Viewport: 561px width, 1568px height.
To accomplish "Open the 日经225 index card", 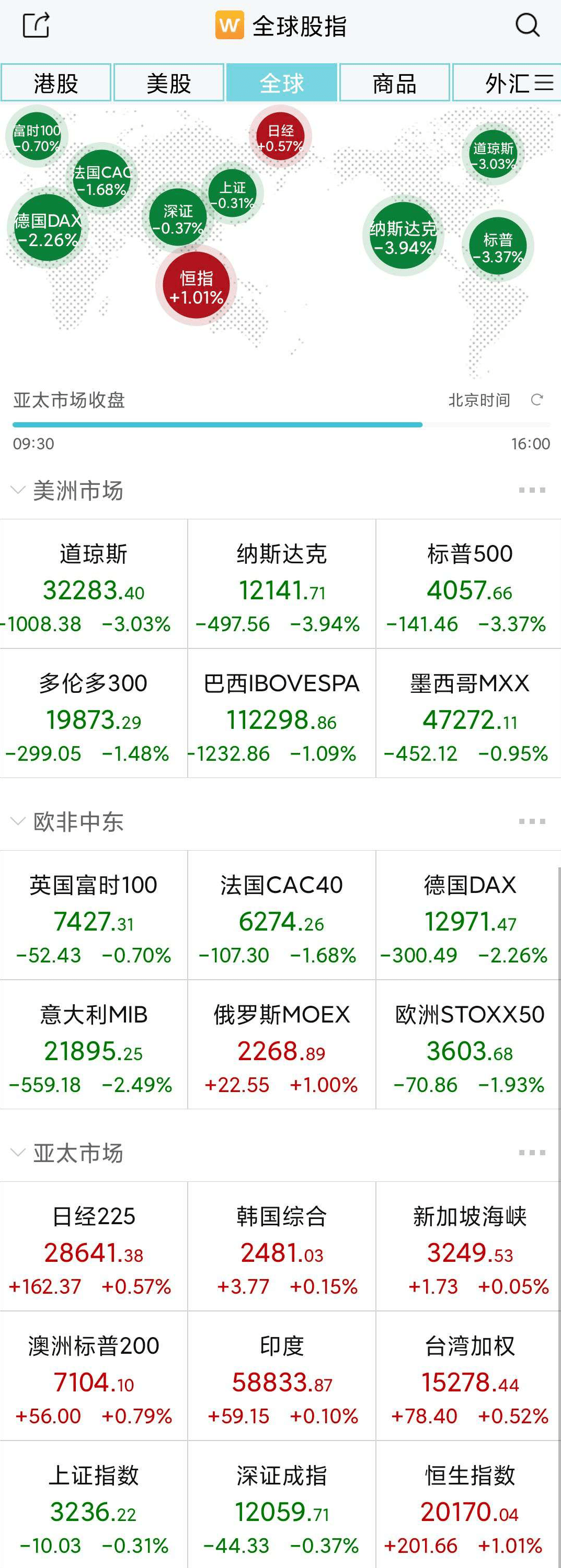I will pos(94,1247).
